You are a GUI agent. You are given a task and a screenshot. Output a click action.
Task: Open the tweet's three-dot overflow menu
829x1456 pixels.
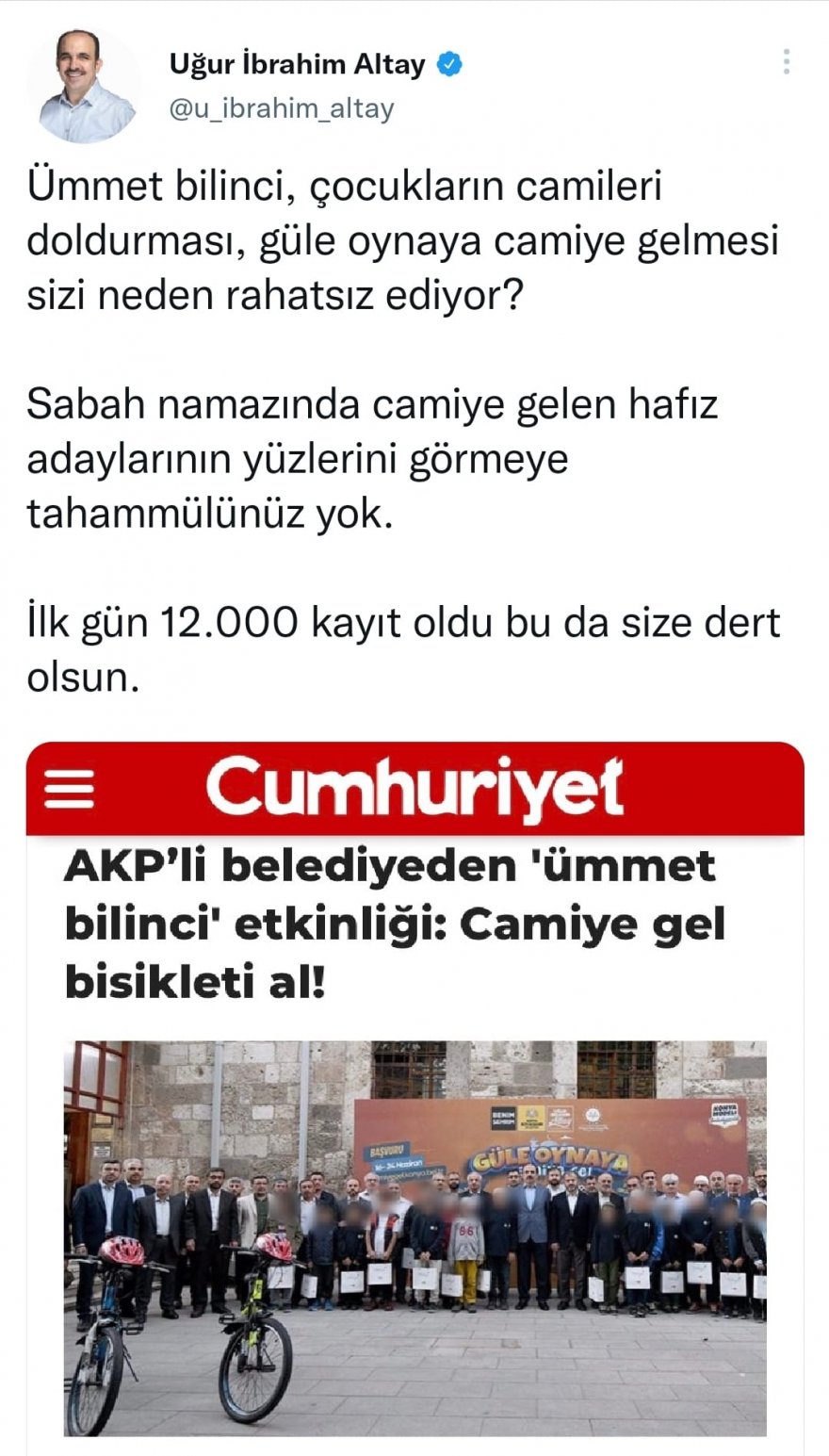point(787,63)
